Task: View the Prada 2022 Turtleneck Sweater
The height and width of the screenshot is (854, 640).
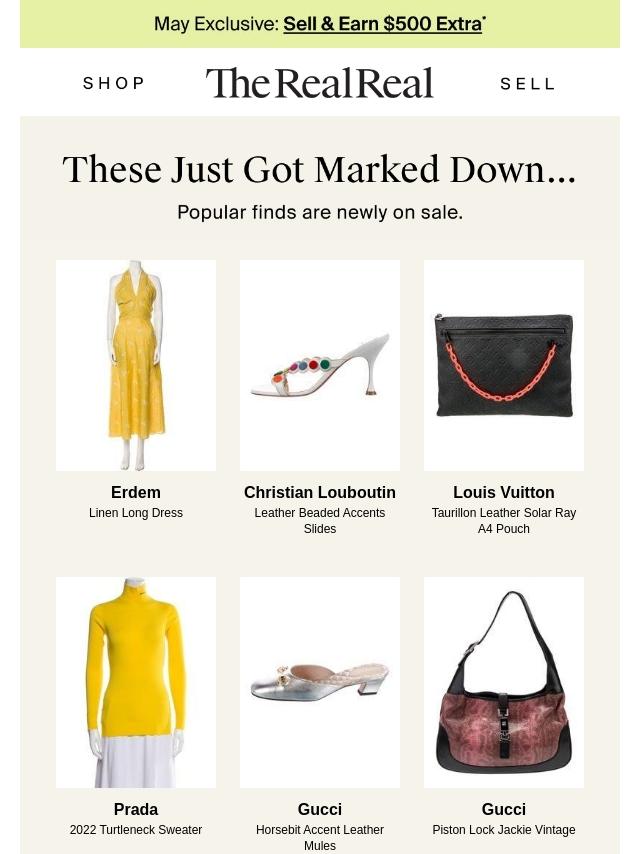Action: pyautogui.click(x=136, y=682)
